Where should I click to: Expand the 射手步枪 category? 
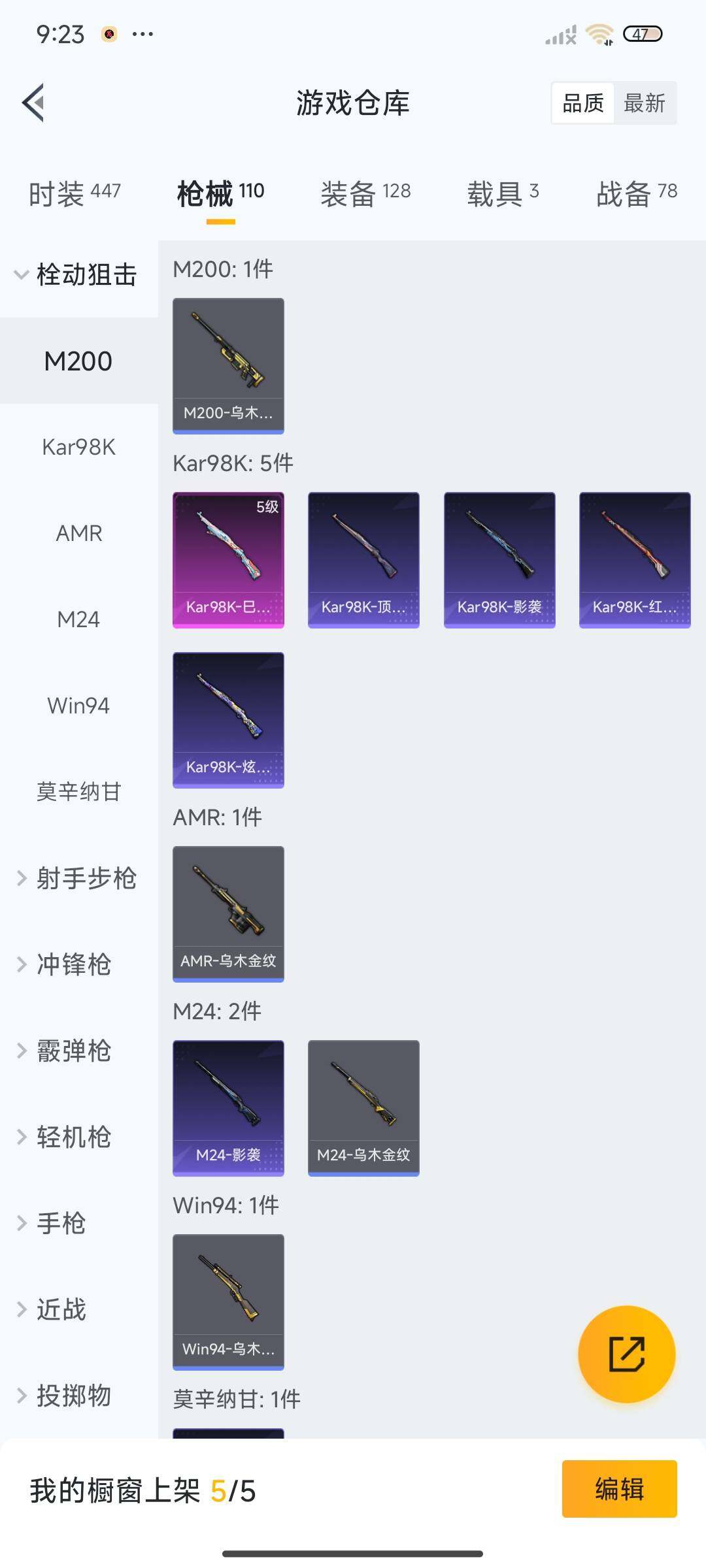[78, 878]
